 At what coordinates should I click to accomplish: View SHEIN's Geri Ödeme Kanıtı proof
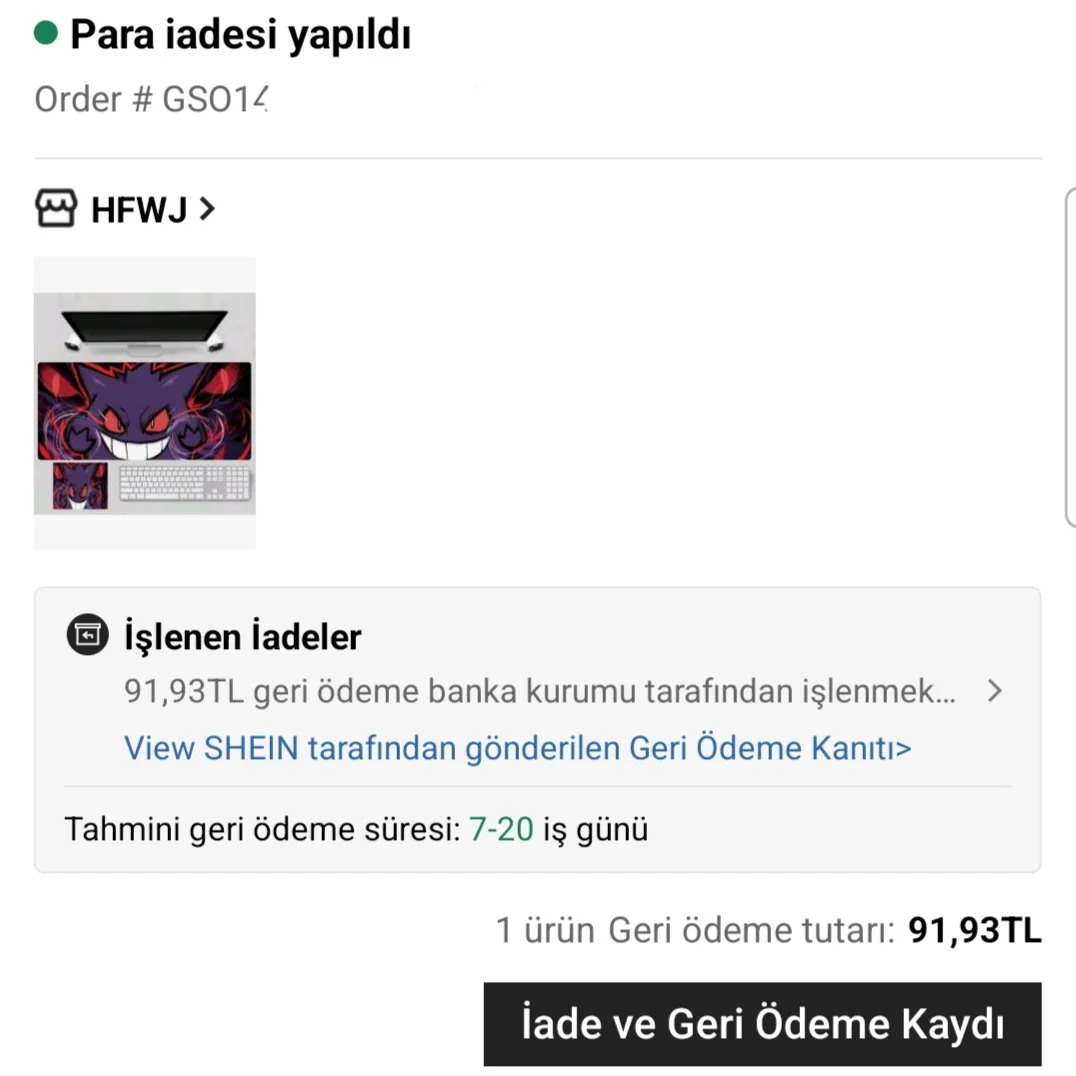click(517, 748)
